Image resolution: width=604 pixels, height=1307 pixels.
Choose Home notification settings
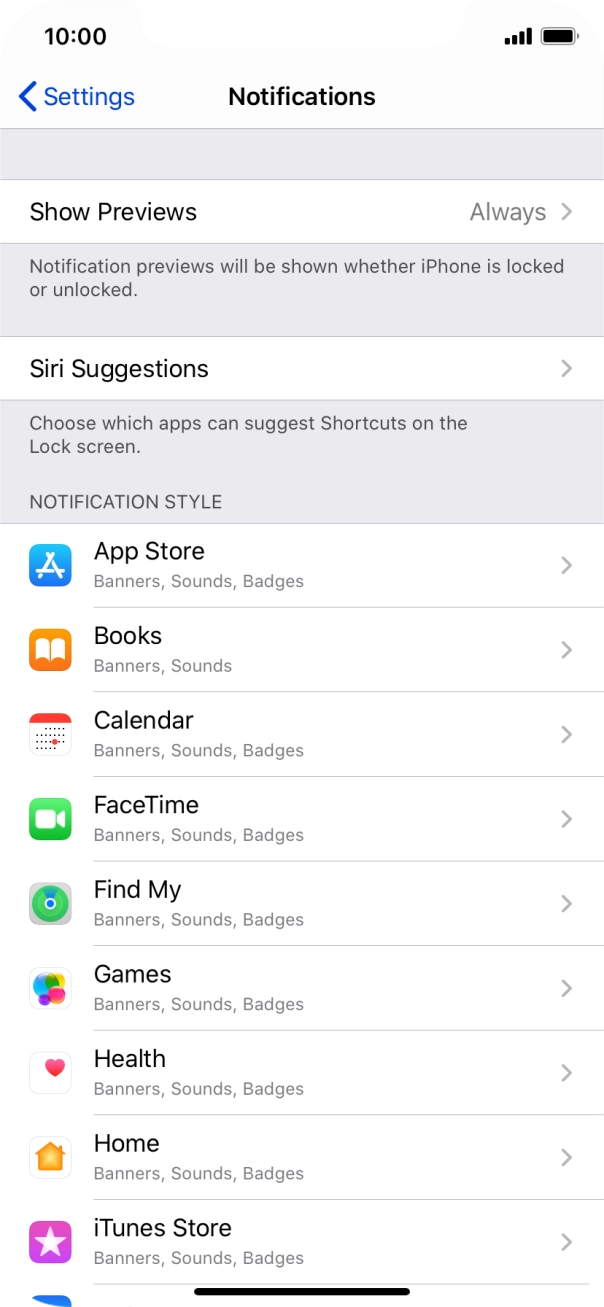(302, 1157)
